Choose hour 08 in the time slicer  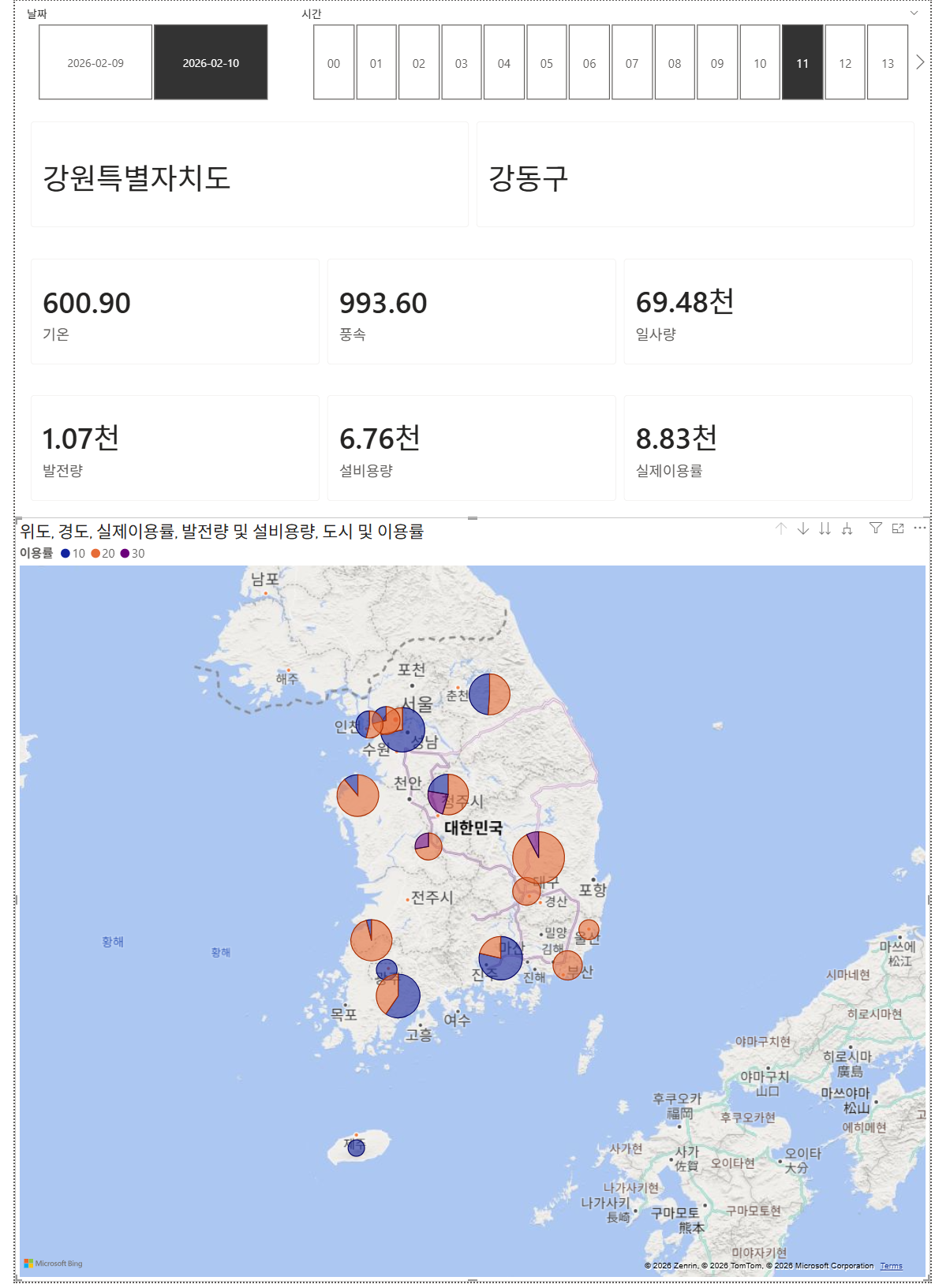[x=675, y=63]
